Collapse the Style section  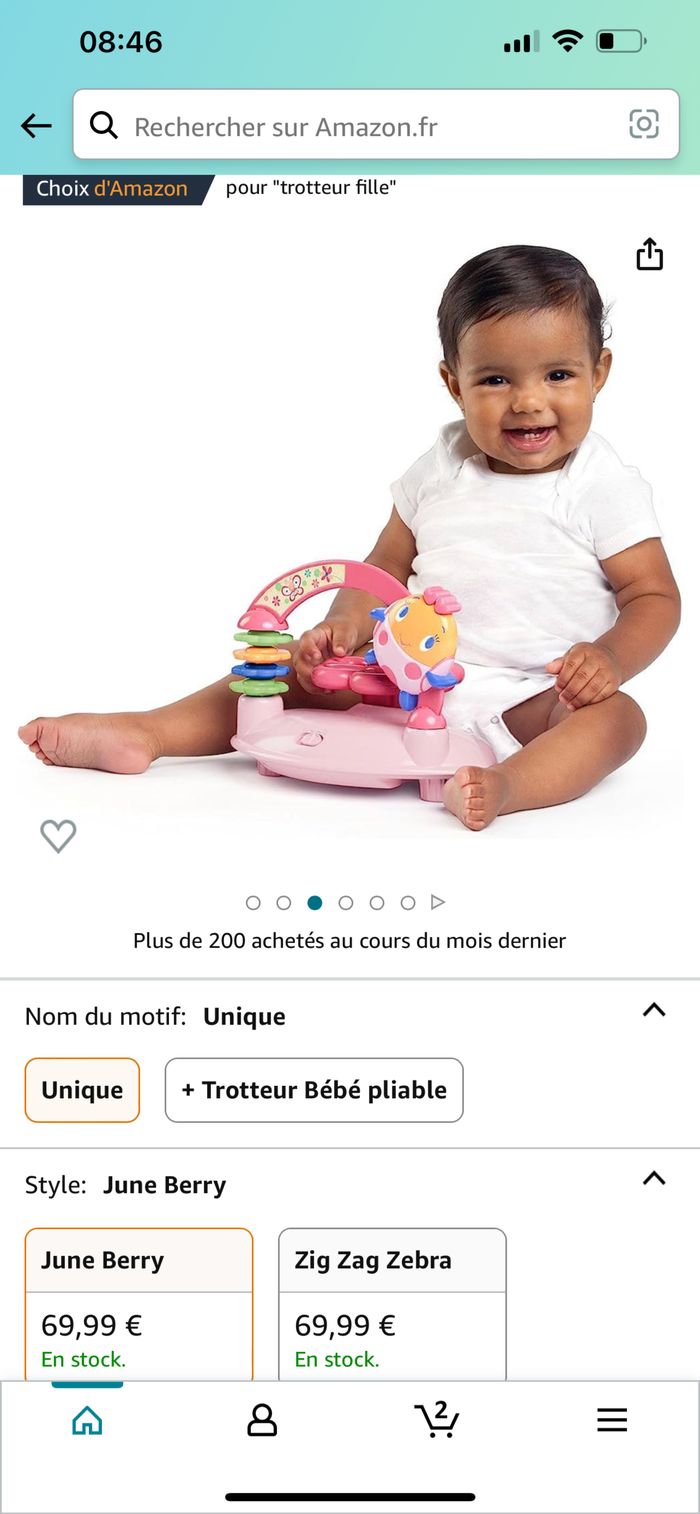[x=654, y=1178]
